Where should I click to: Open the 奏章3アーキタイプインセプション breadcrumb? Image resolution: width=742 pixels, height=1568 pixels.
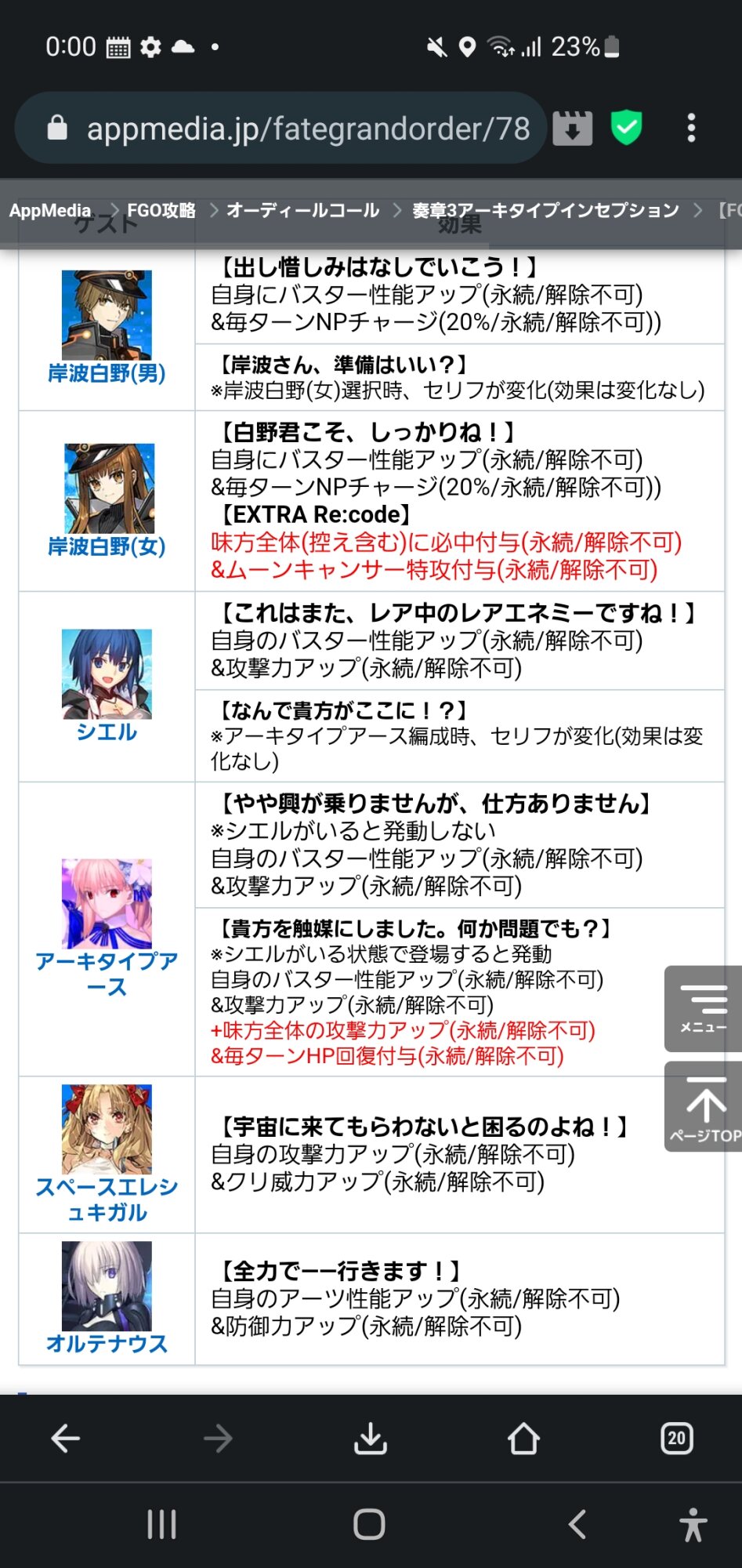pos(545,210)
